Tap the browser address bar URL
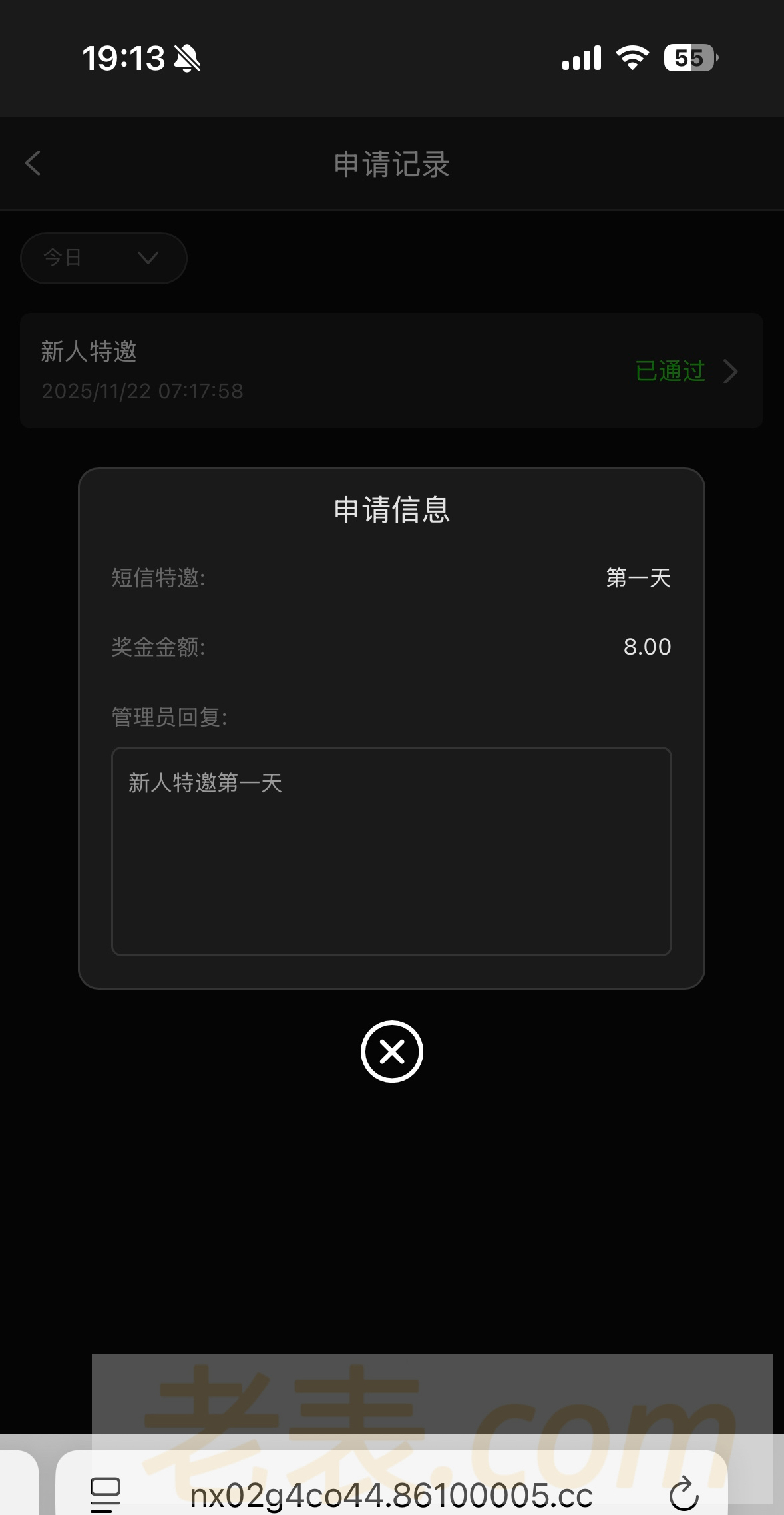 coord(391,1495)
